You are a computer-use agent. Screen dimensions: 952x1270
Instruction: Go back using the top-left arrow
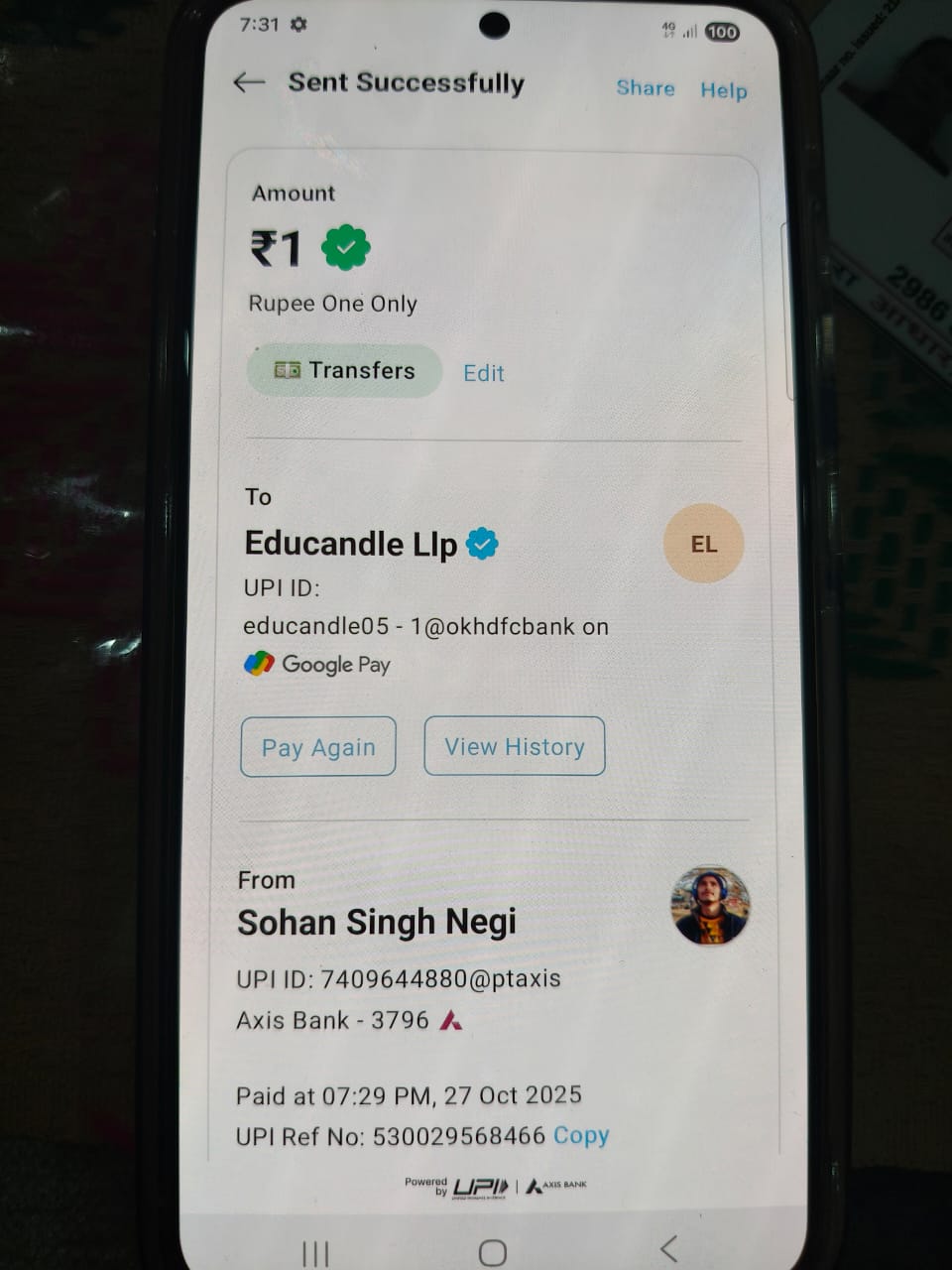pos(249,82)
